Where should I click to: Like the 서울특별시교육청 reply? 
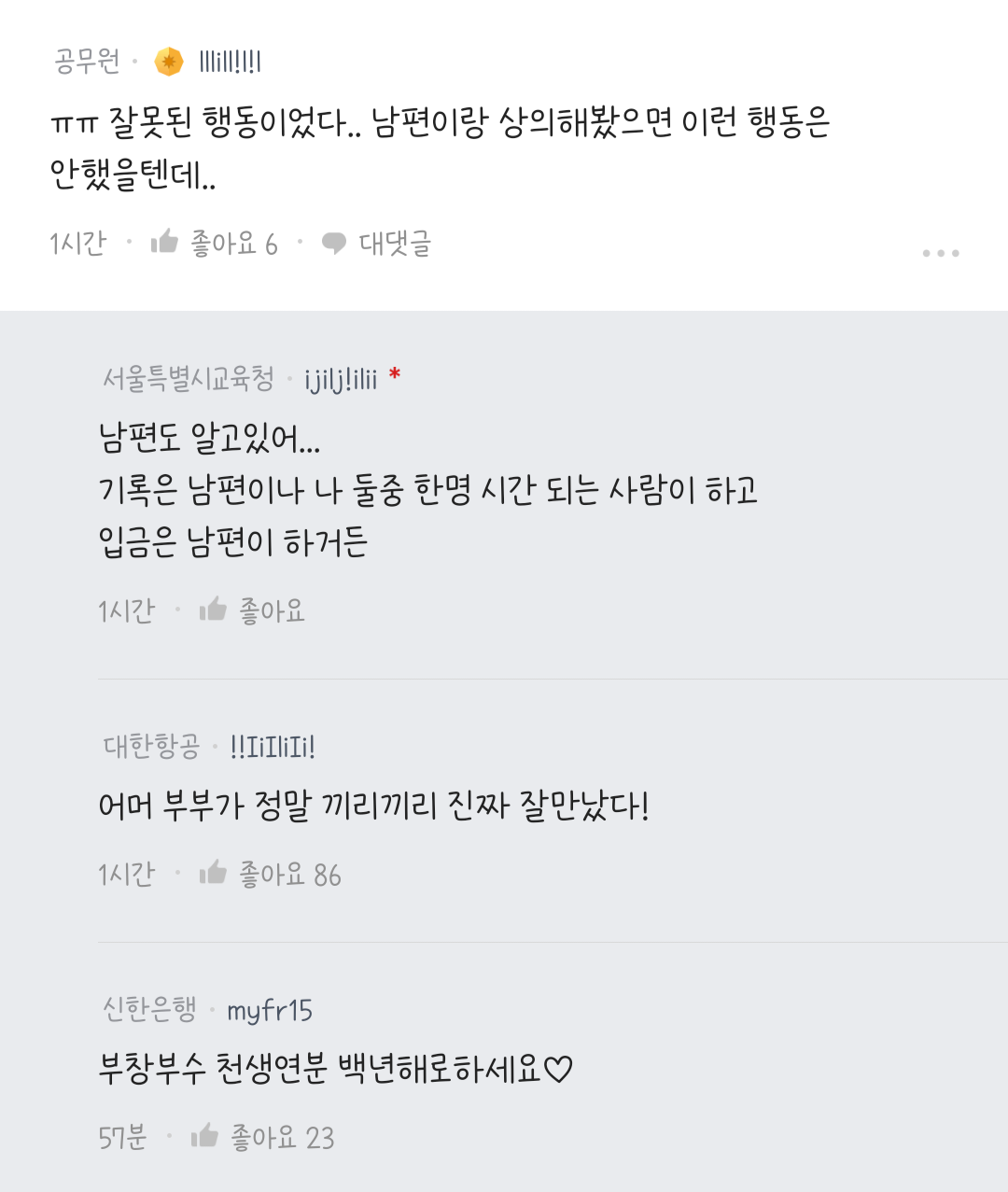click(x=252, y=610)
